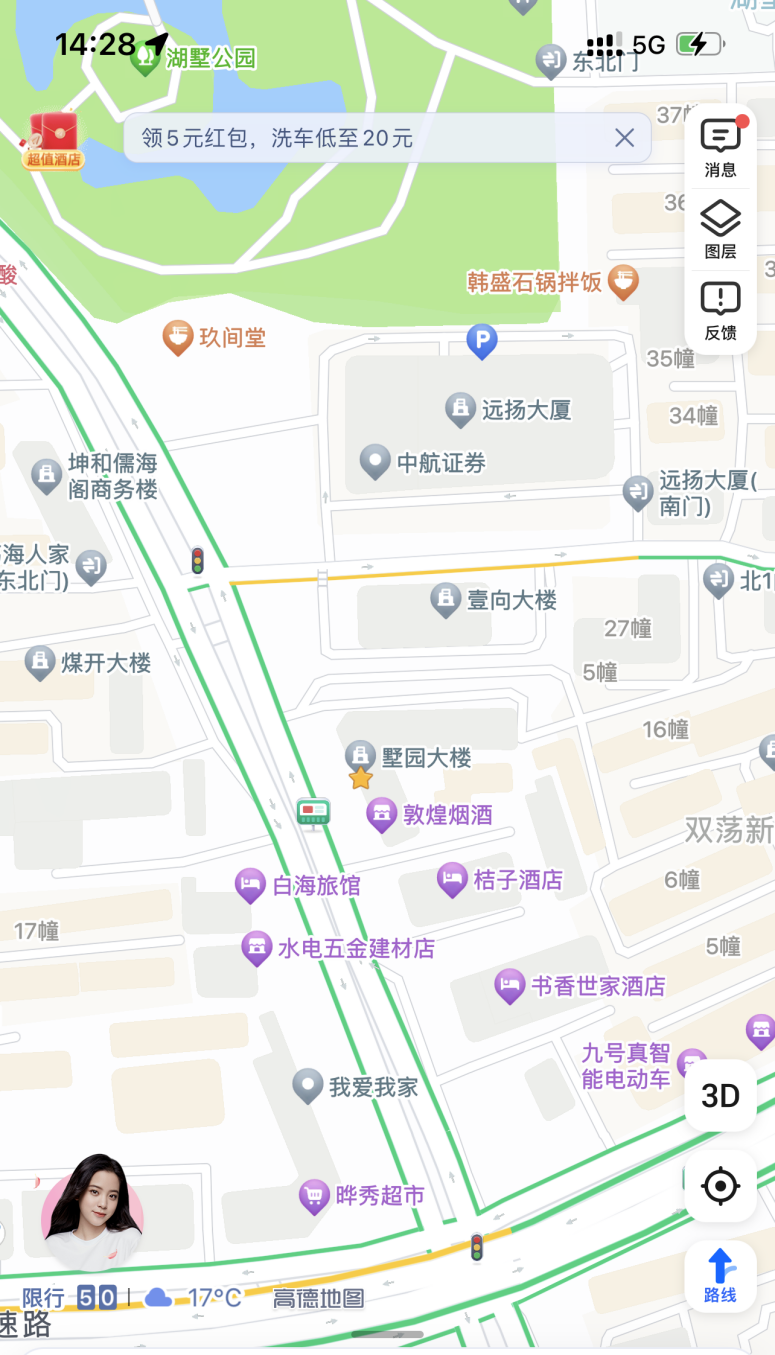The image size is (775, 1355).
Task: Dismiss the 领5元红包 car wash banner
Action: (624, 138)
